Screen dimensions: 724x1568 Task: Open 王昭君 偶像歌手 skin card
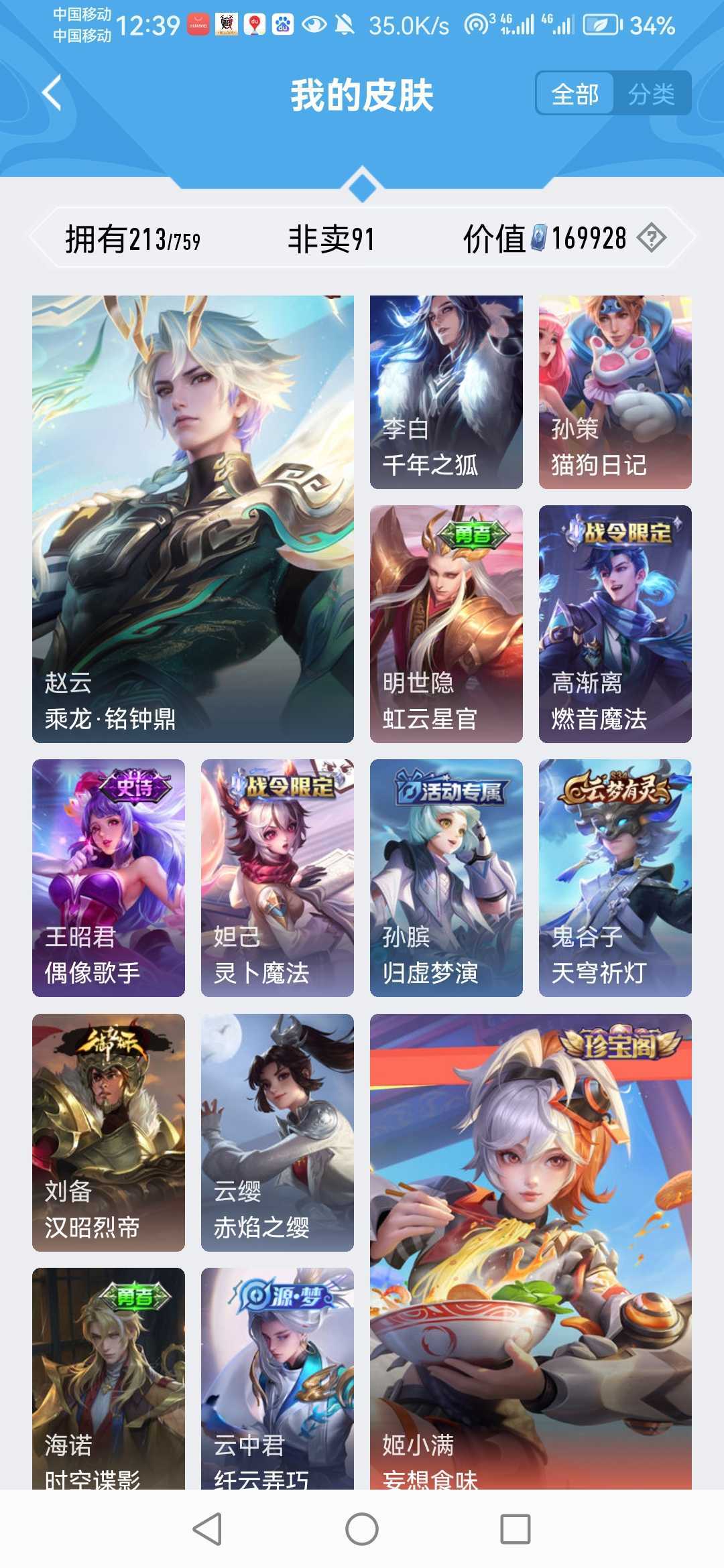click(109, 878)
